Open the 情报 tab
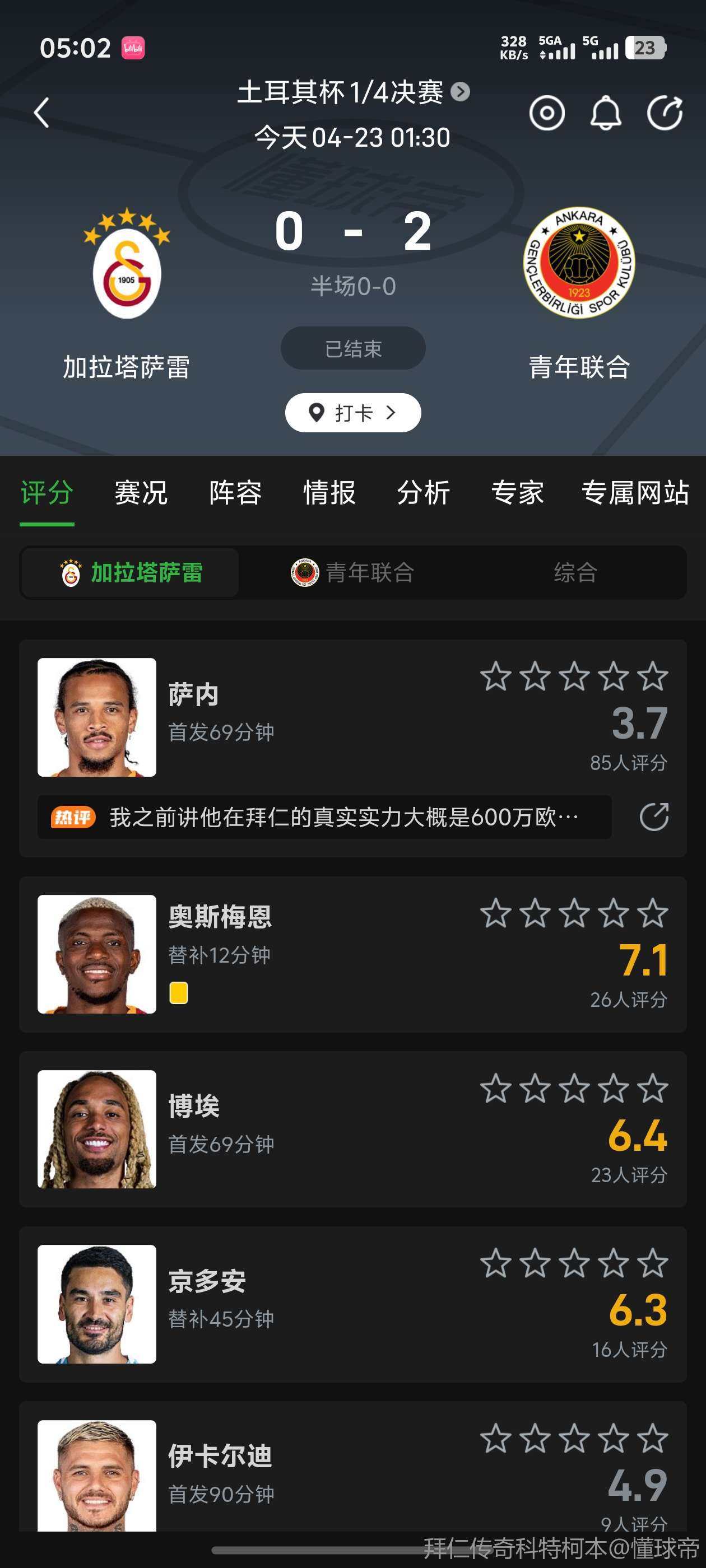 pos(329,492)
